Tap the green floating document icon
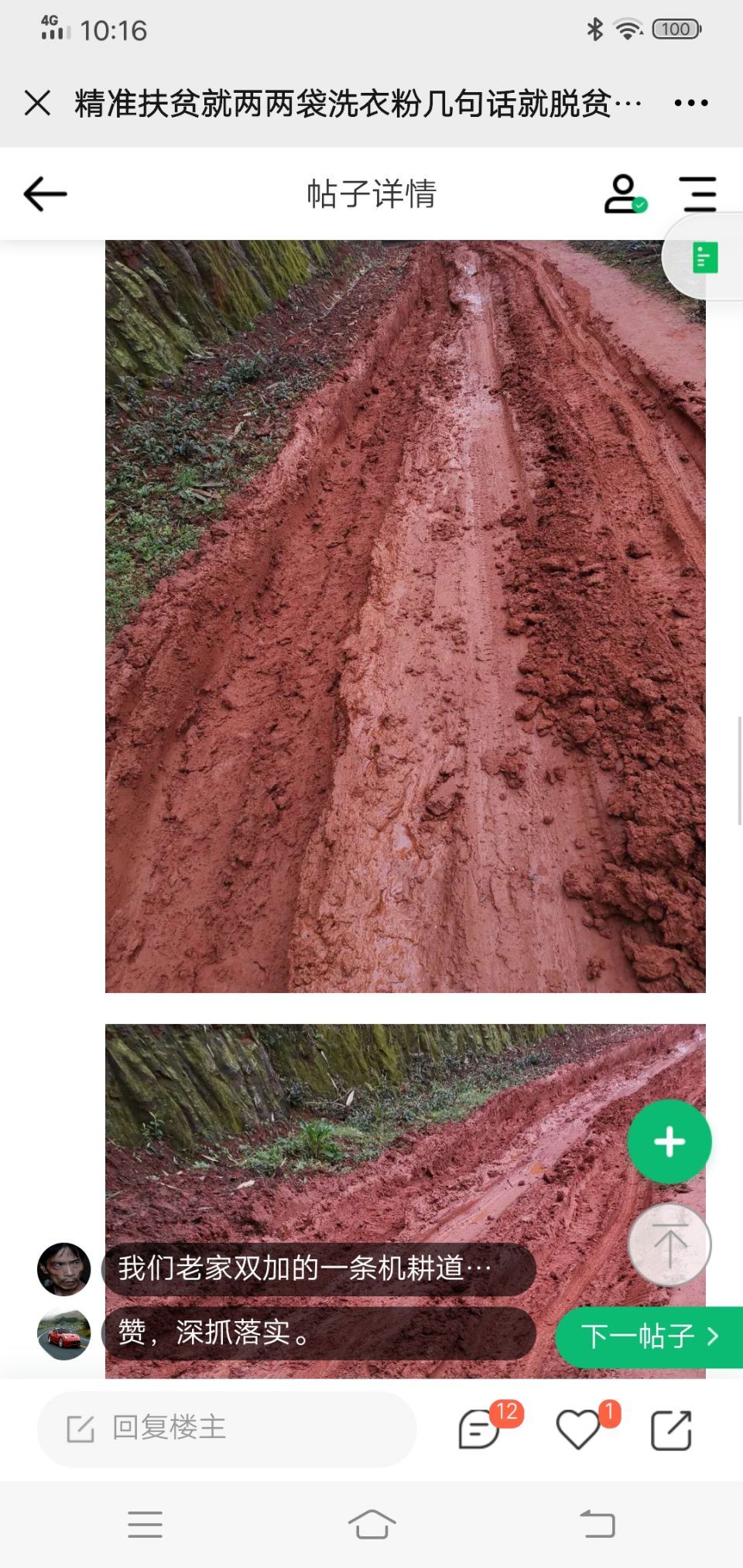Viewport: 743px width, 1568px height. point(704,258)
